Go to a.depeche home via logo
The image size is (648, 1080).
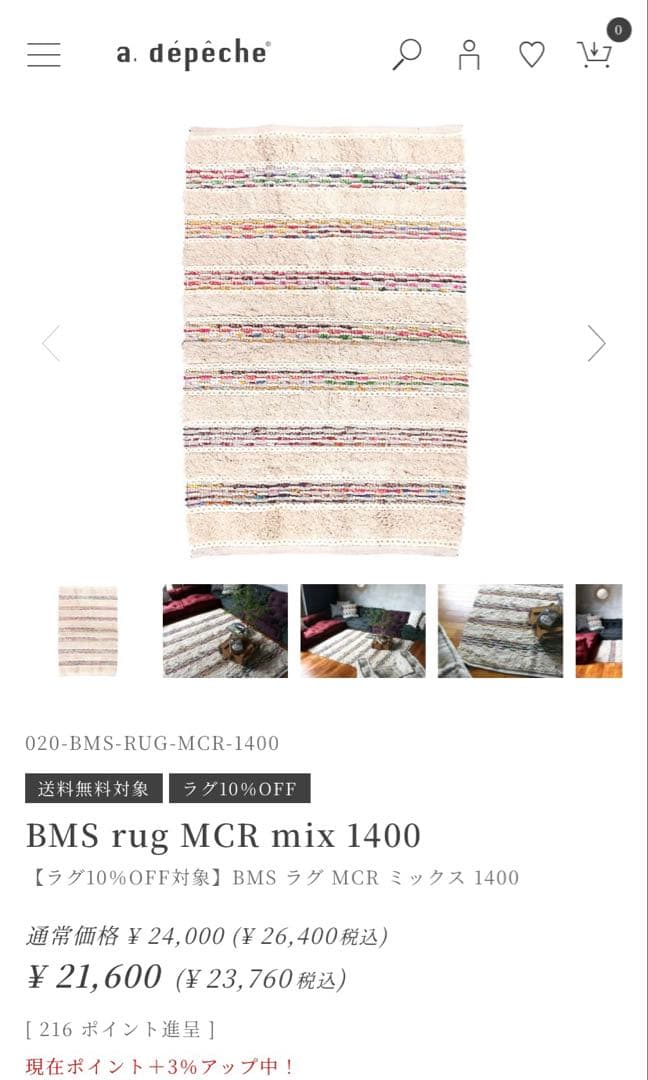pos(193,54)
